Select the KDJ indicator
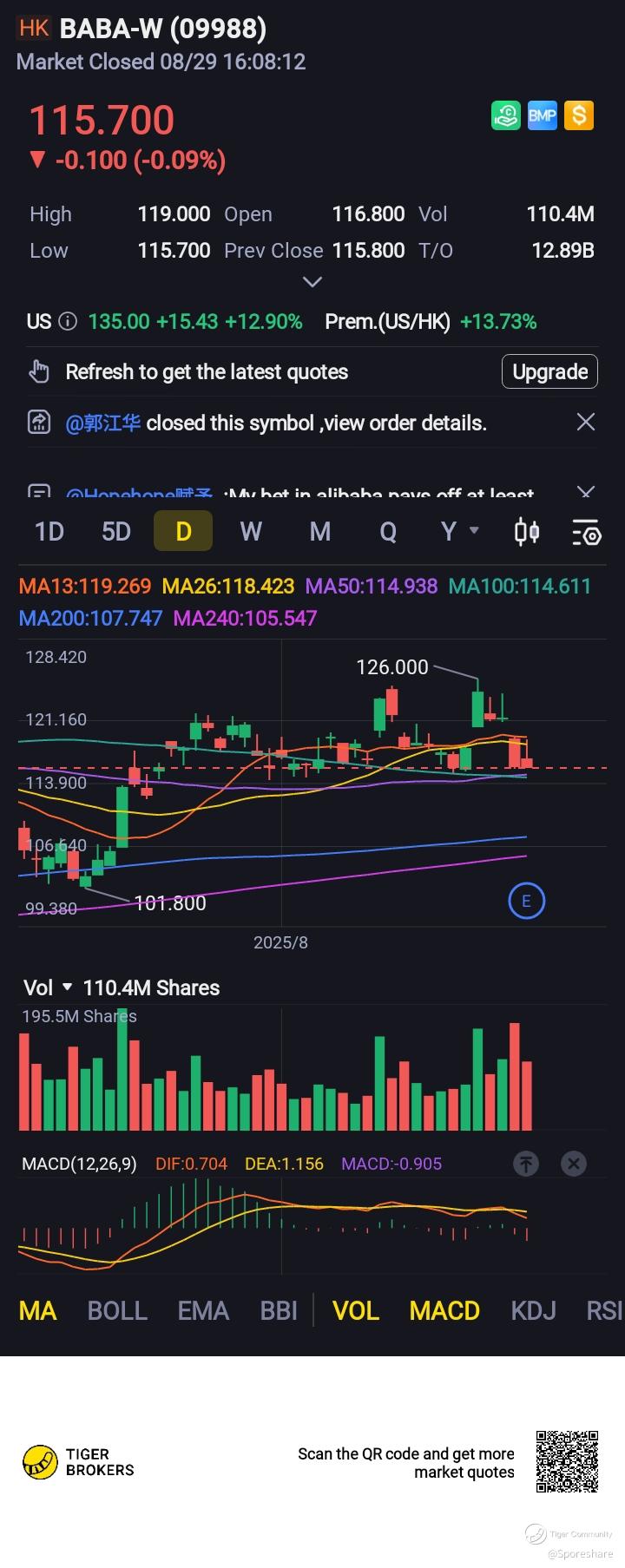 tap(533, 1310)
